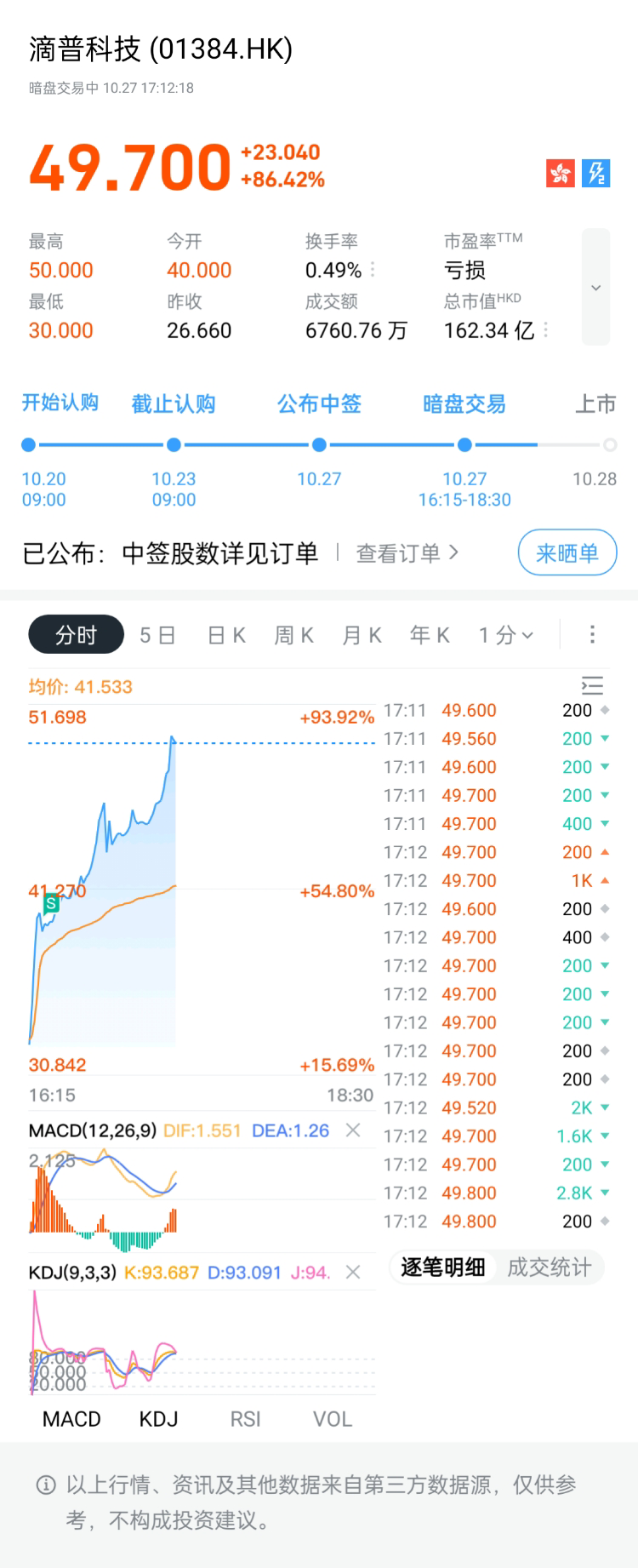Tap the 来晒单 button
Viewport: 638px width, 1568px height.
tap(567, 553)
